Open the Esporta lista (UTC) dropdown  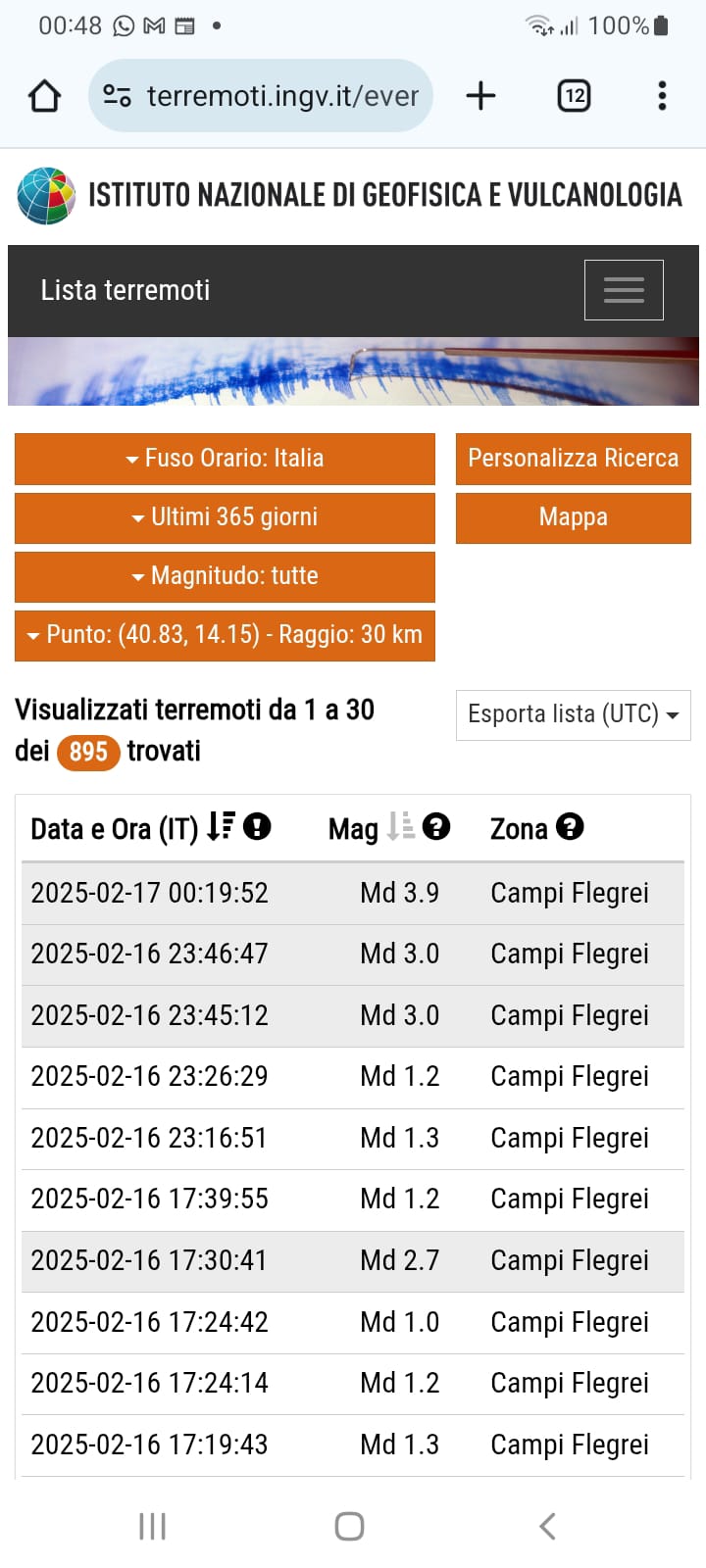[x=573, y=714]
